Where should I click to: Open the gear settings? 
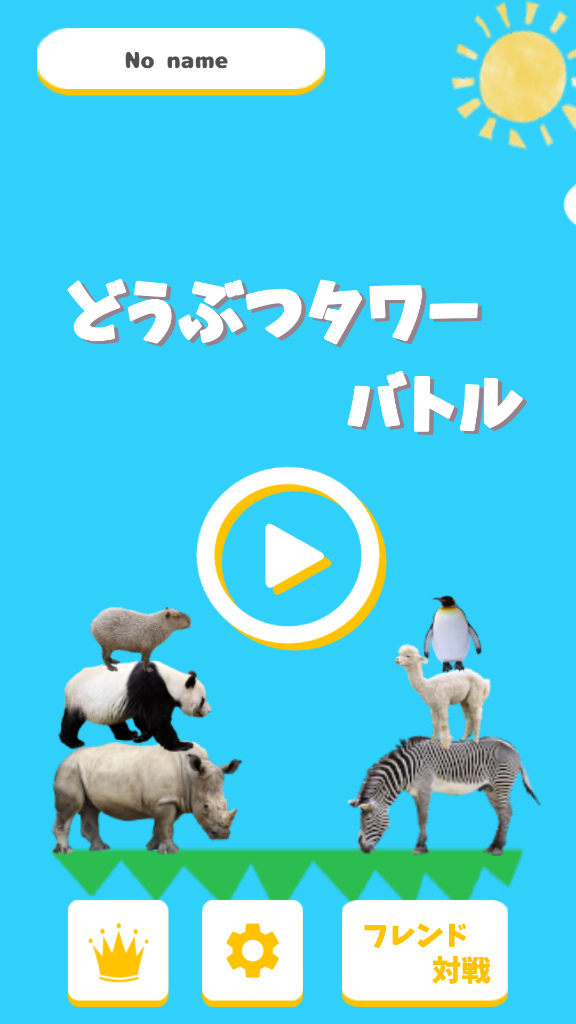point(252,952)
